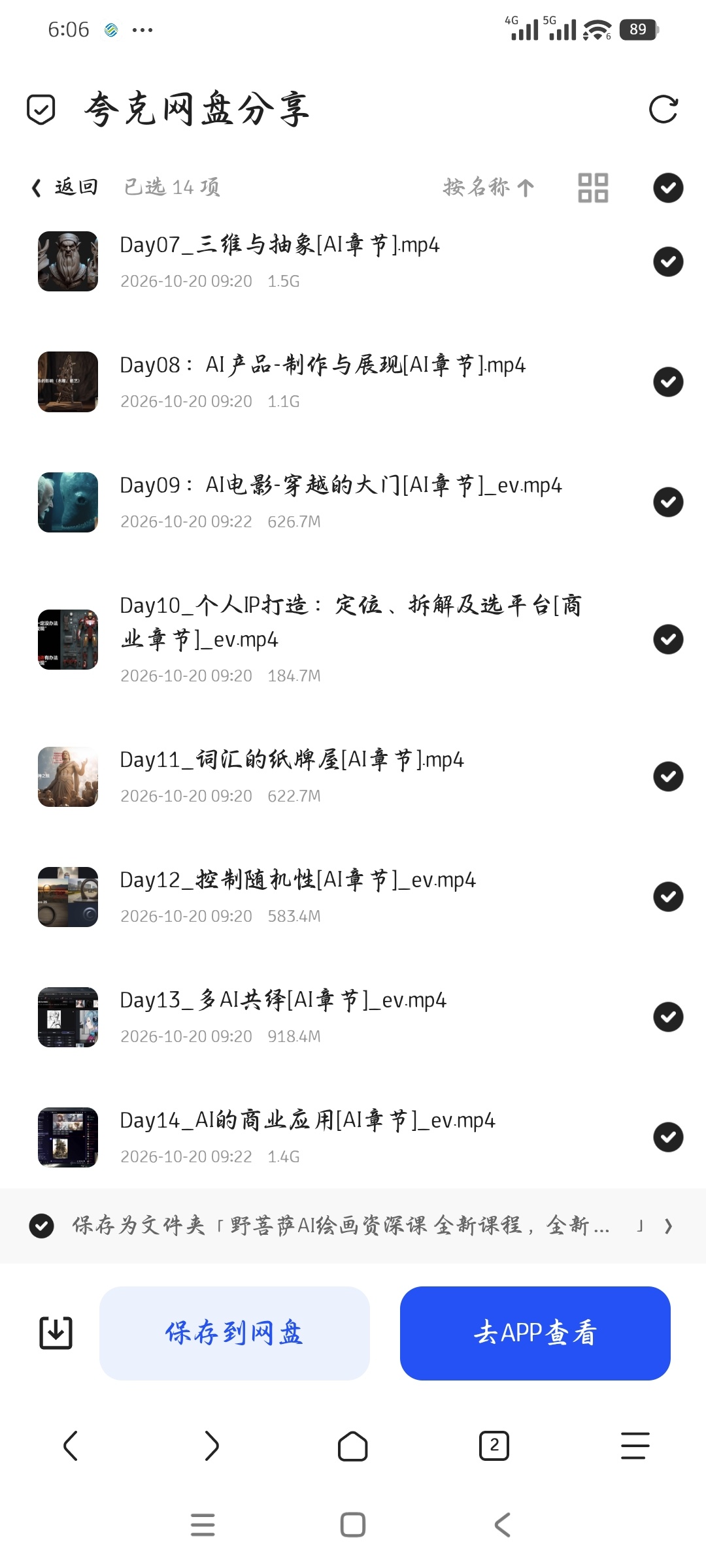Tap 返回 to go back
The width and height of the screenshot is (706, 1568).
(x=65, y=188)
